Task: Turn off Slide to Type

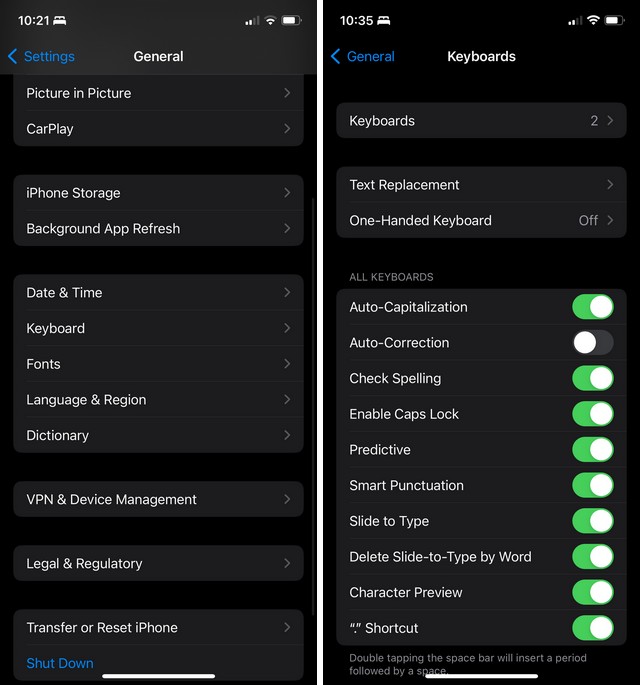Action: 592,521
